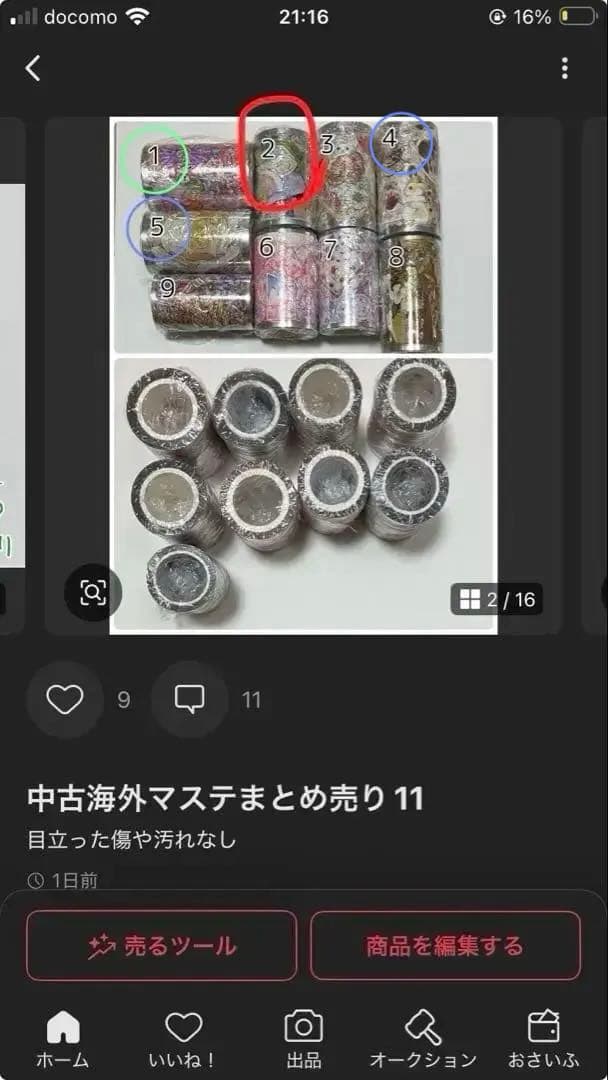Open the three-dot overflow menu

pyautogui.click(x=565, y=68)
